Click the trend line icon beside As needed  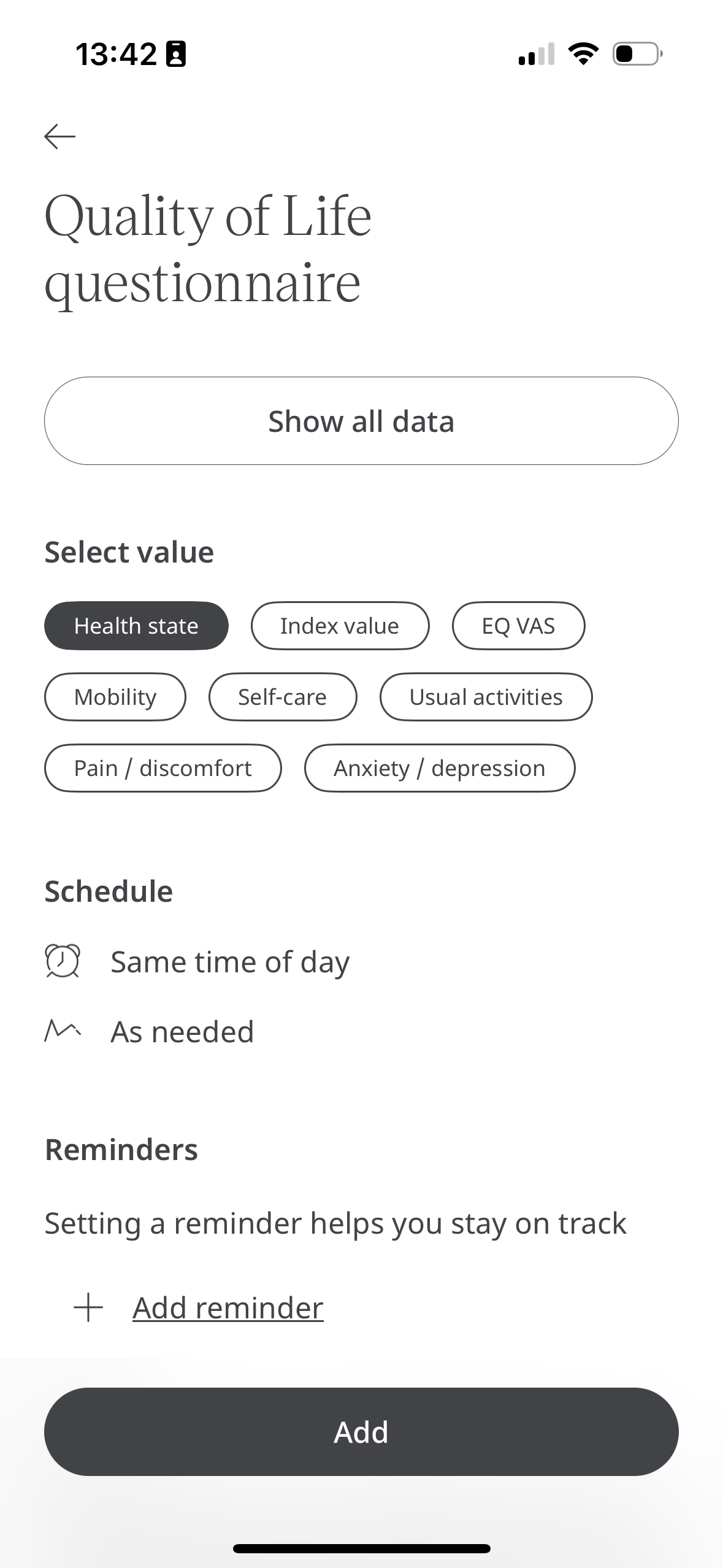pyautogui.click(x=63, y=1029)
